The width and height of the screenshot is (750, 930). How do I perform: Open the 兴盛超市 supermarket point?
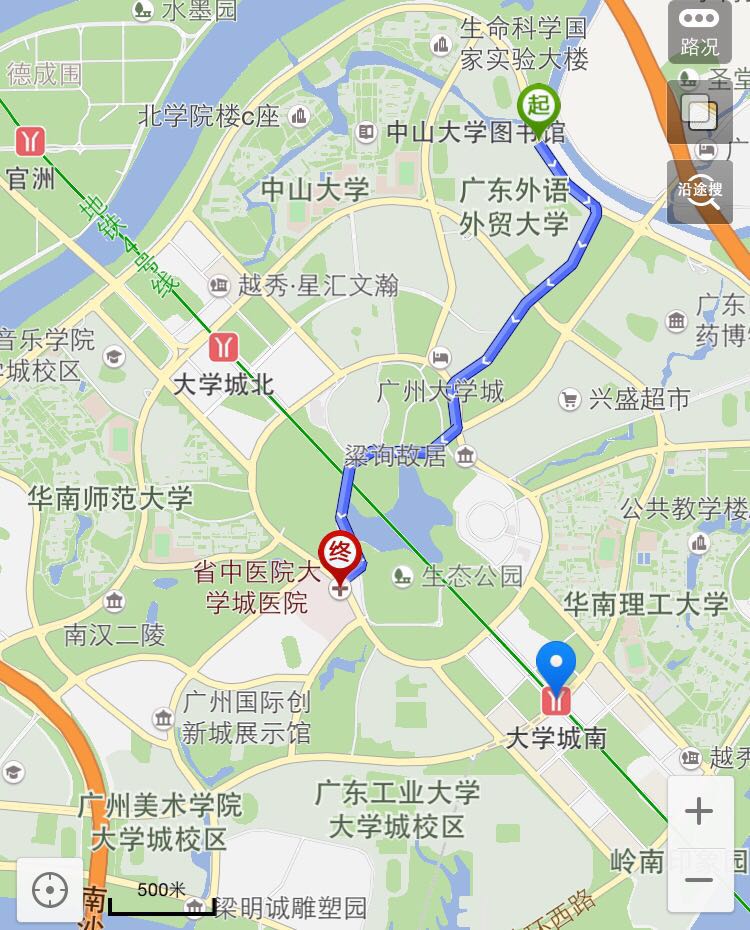click(x=571, y=400)
